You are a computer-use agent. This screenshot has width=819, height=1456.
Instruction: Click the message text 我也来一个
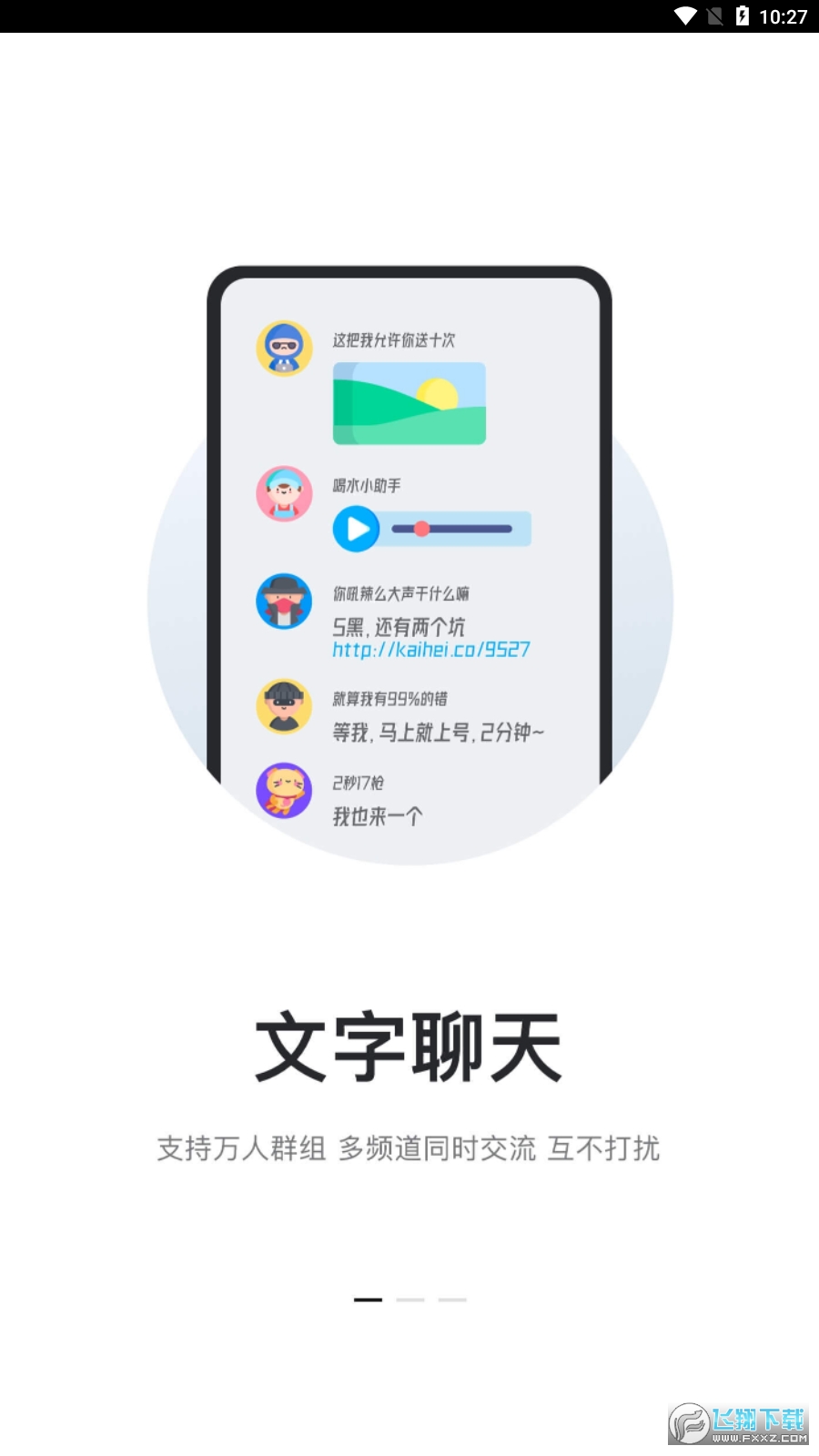click(x=375, y=816)
